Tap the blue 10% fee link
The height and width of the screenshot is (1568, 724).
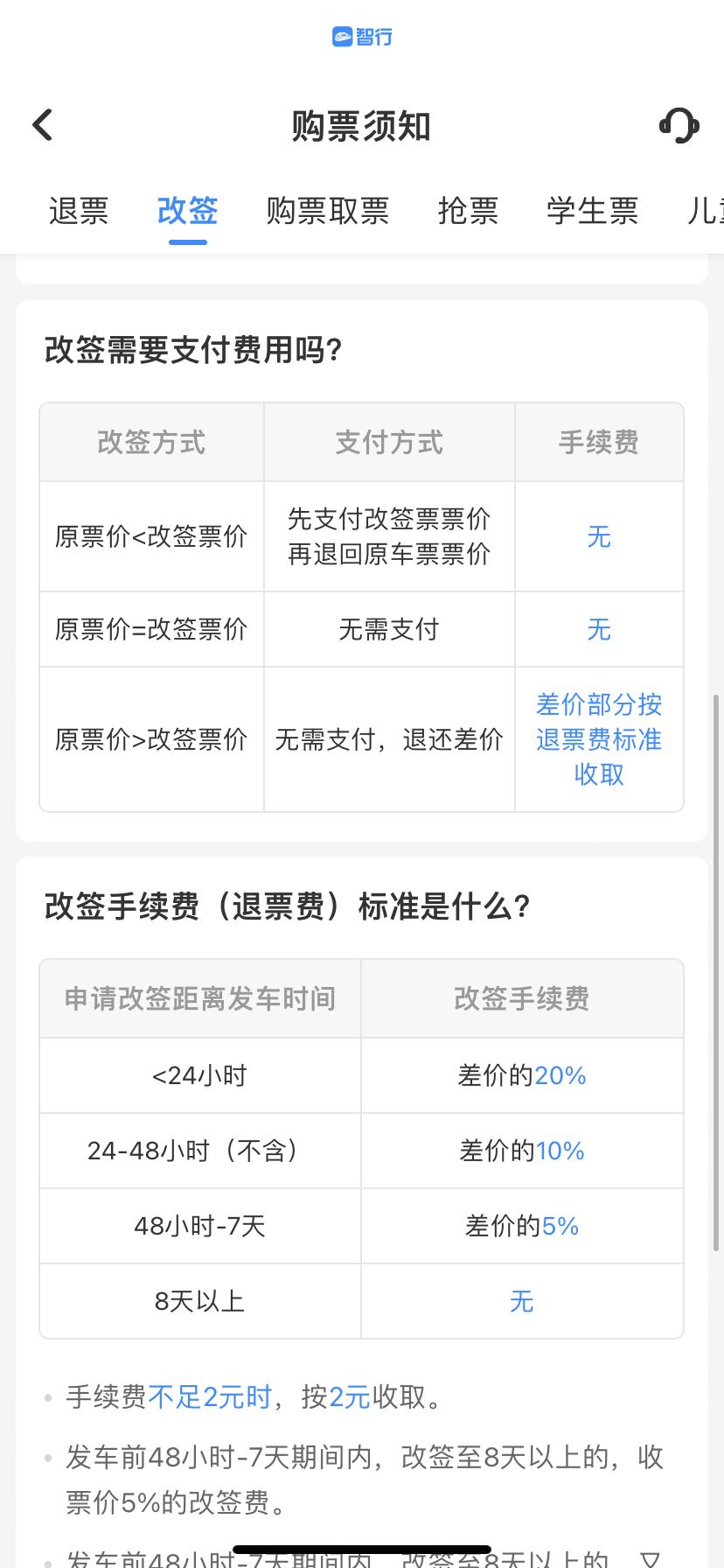(x=565, y=1151)
